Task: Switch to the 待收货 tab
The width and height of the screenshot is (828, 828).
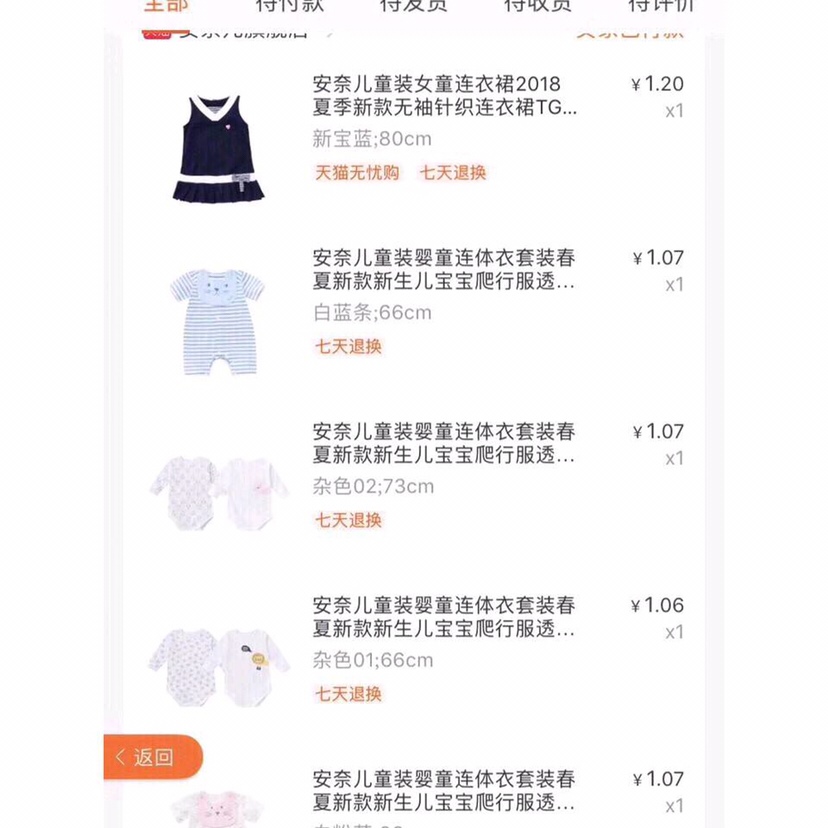Action: [537, 5]
